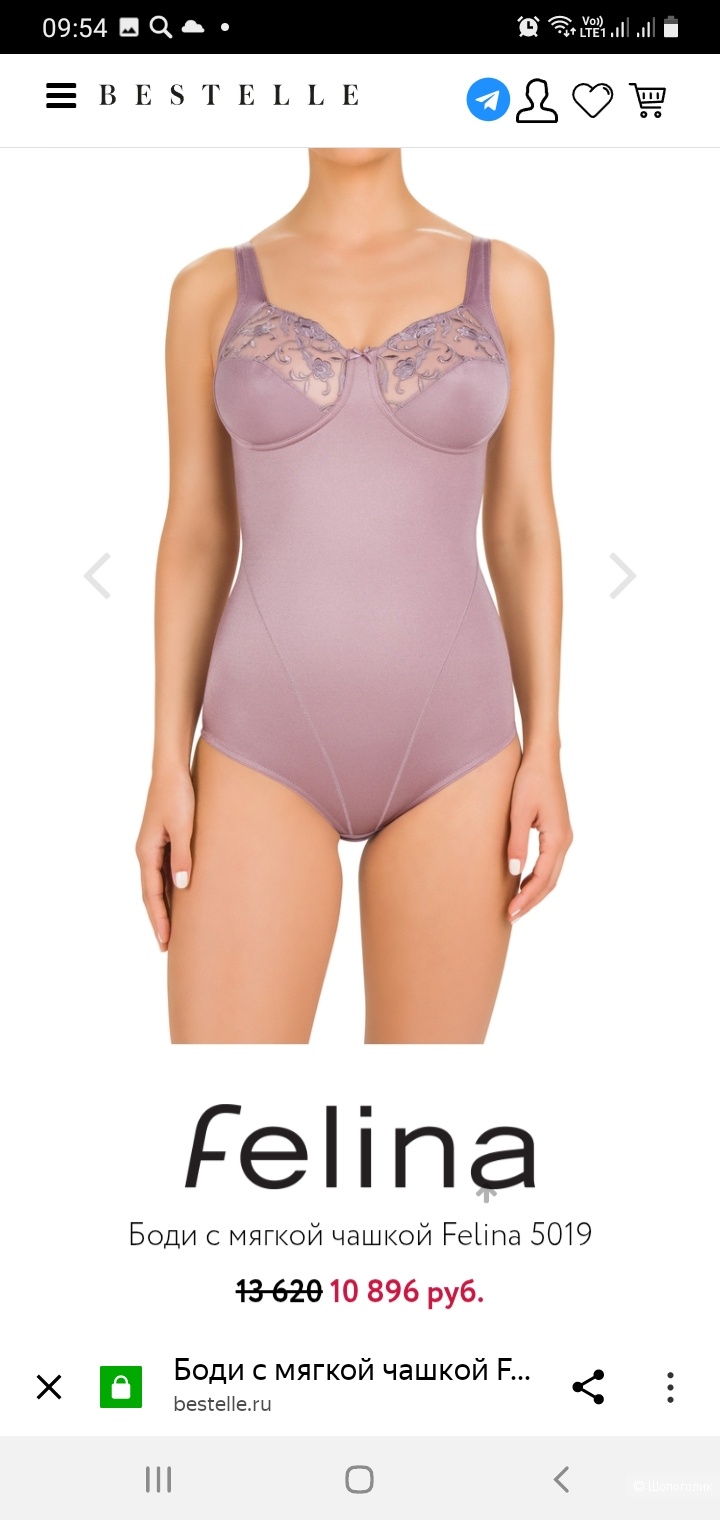Open the favorites wishlist heart

(592, 101)
